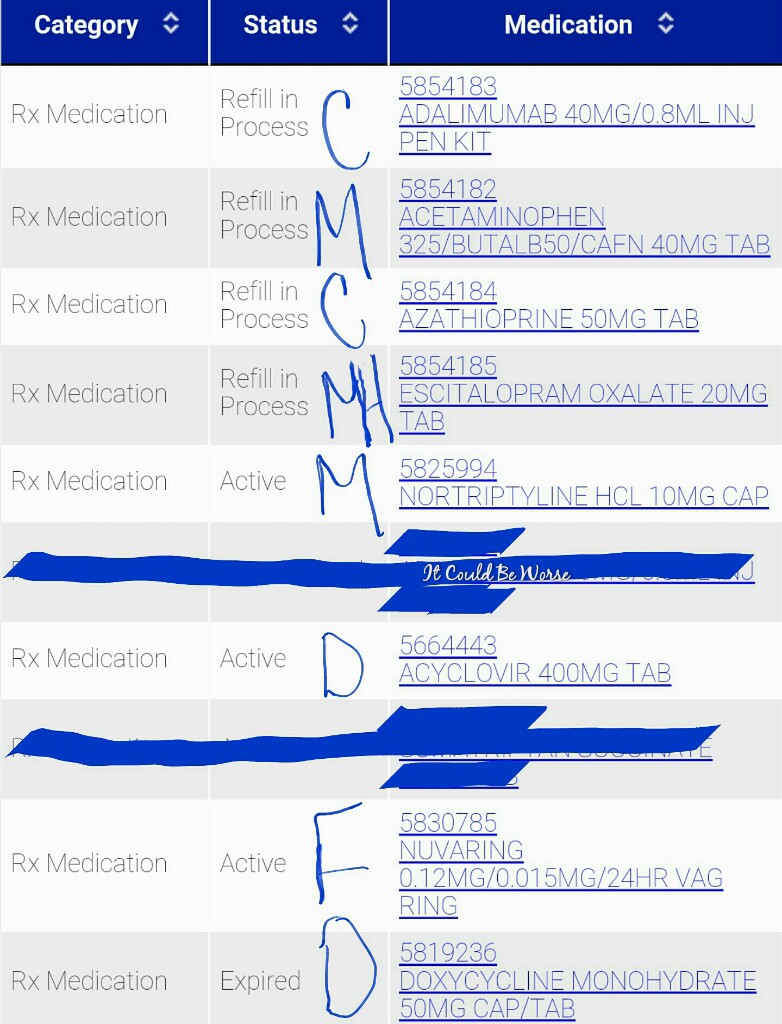The image size is (782, 1024).
Task: Sort the list by Medication
Action: coord(666,25)
